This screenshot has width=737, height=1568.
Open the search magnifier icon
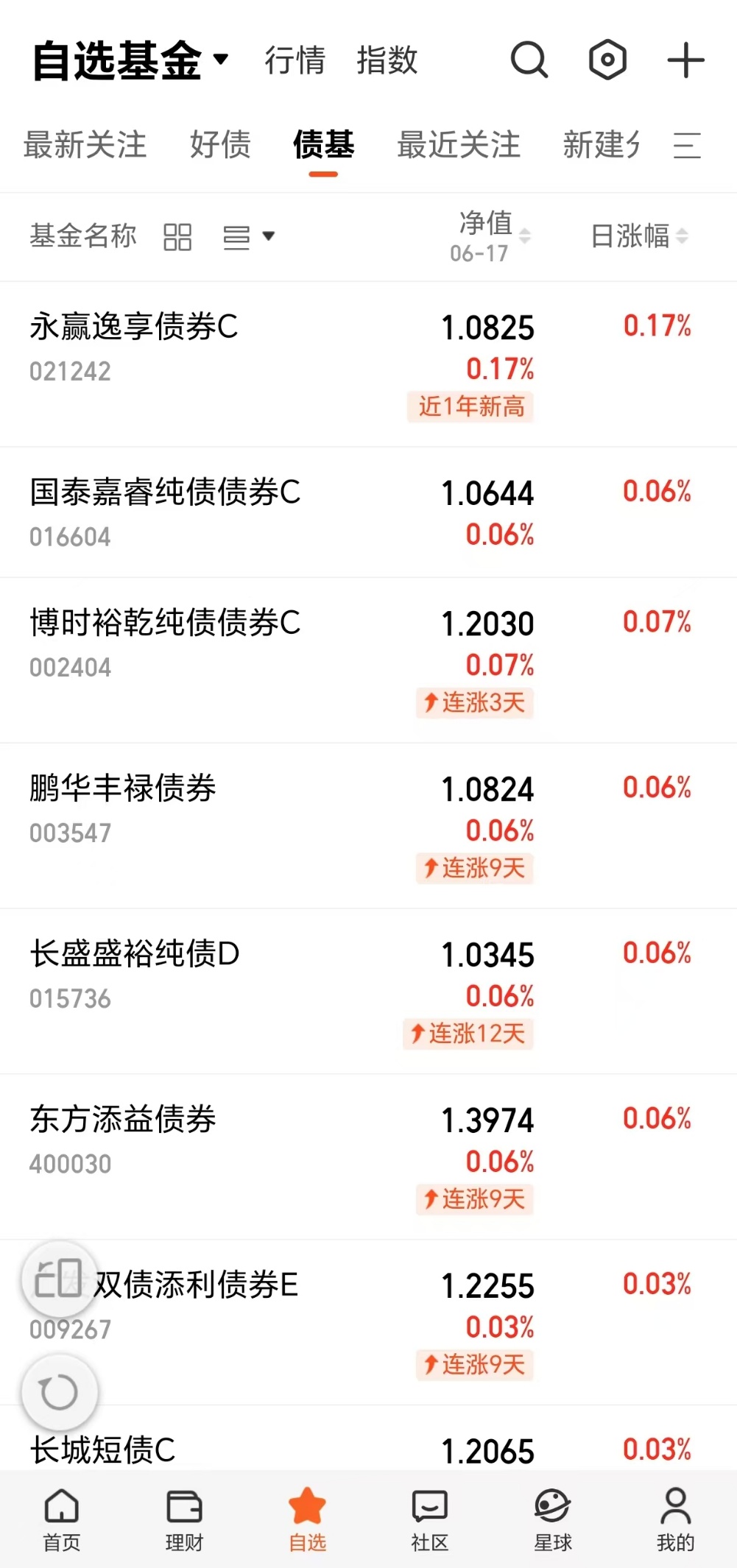pos(529,60)
